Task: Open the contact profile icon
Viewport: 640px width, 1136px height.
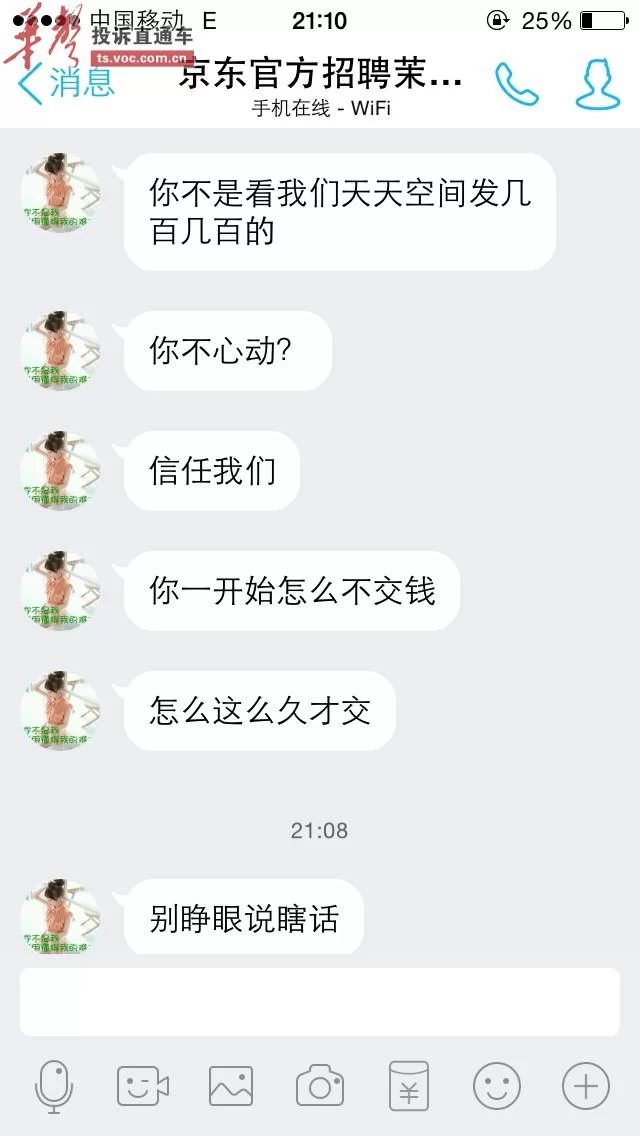Action: pos(597,84)
